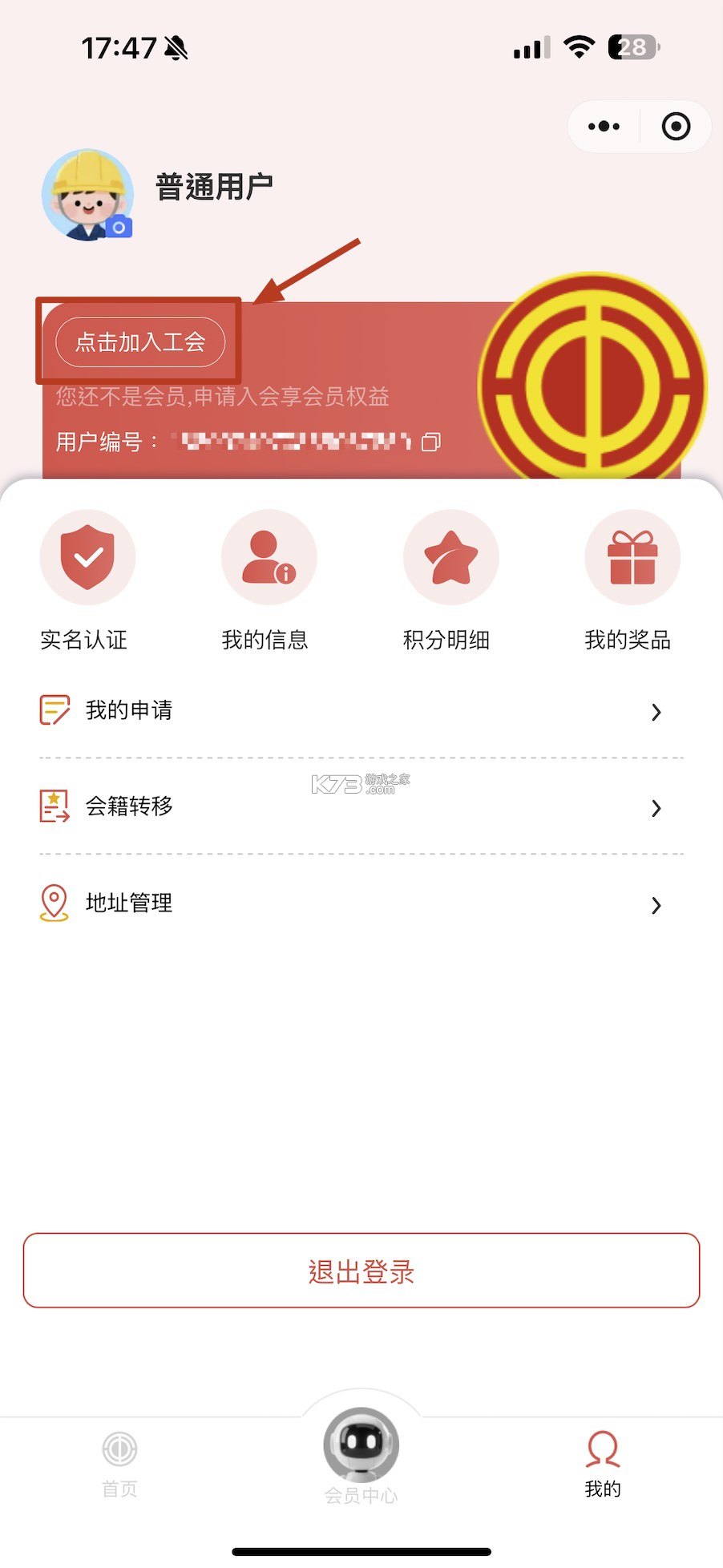723x1568 pixels.
Task: Expand the 会籍转移 row chevron
Action: [657, 808]
